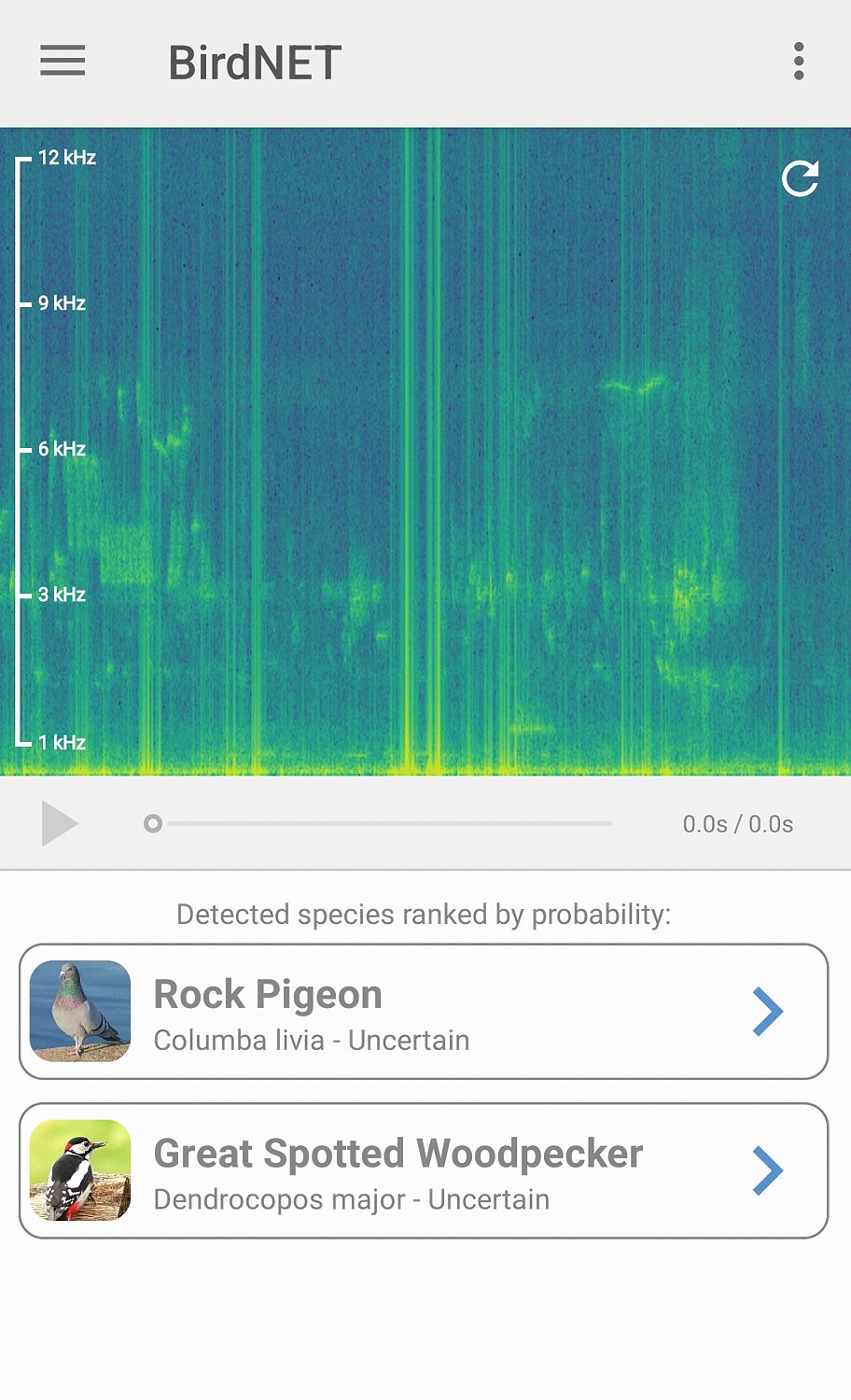851x1400 pixels.
Task: Tap the refresh icon on the spectrogram
Action: (800, 178)
